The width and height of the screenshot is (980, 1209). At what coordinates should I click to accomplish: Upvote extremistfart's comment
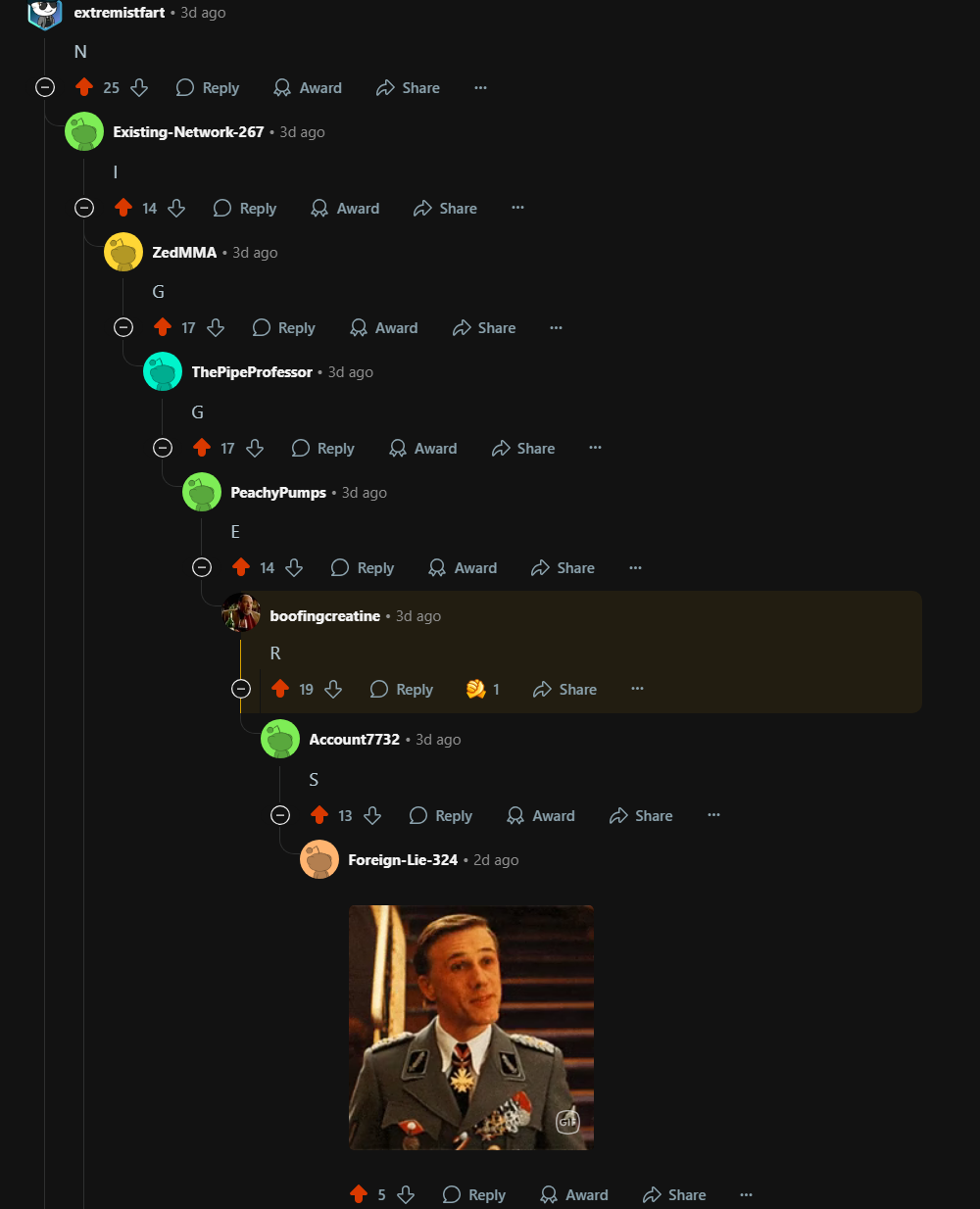click(x=84, y=88)
